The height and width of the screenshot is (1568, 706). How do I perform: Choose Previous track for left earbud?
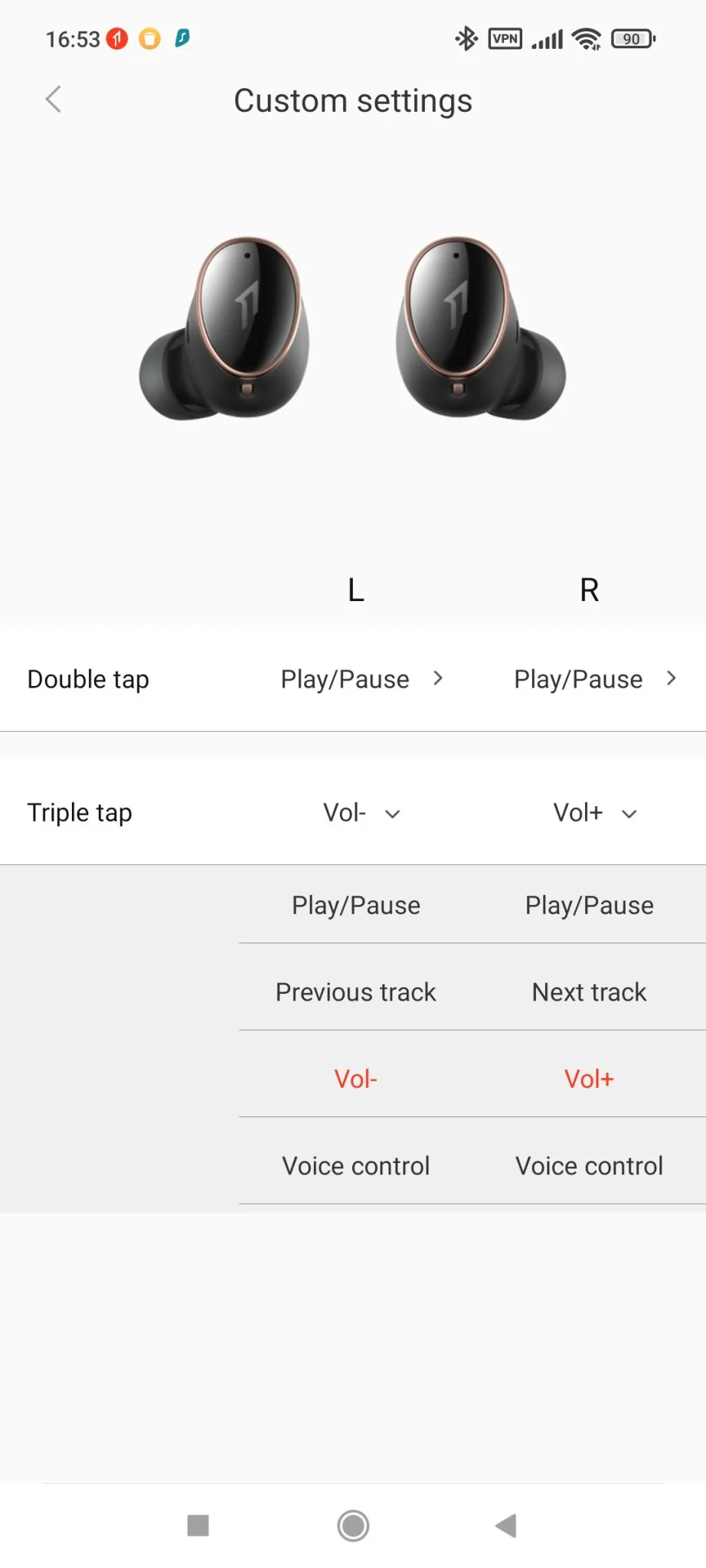356,992
